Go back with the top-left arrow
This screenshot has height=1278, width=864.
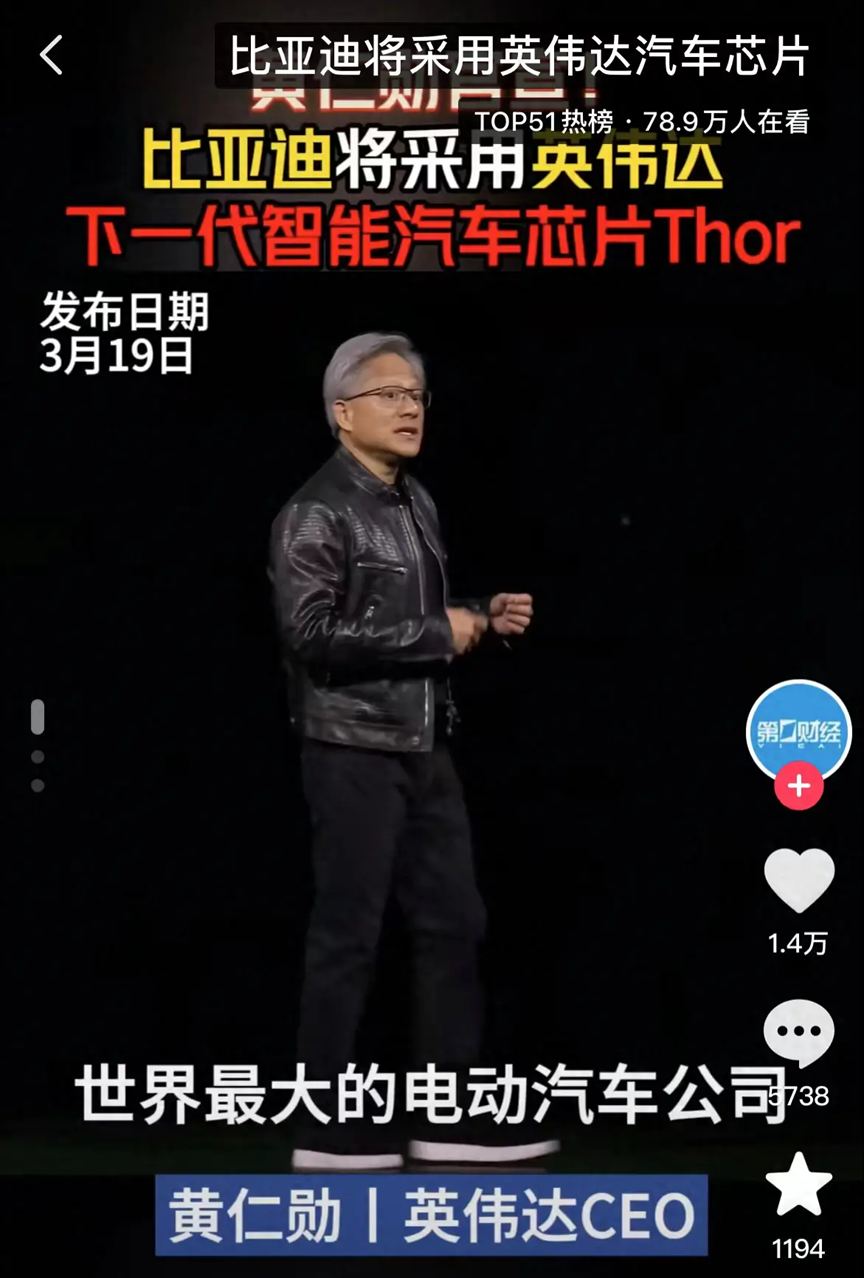(x=52, y=55)
